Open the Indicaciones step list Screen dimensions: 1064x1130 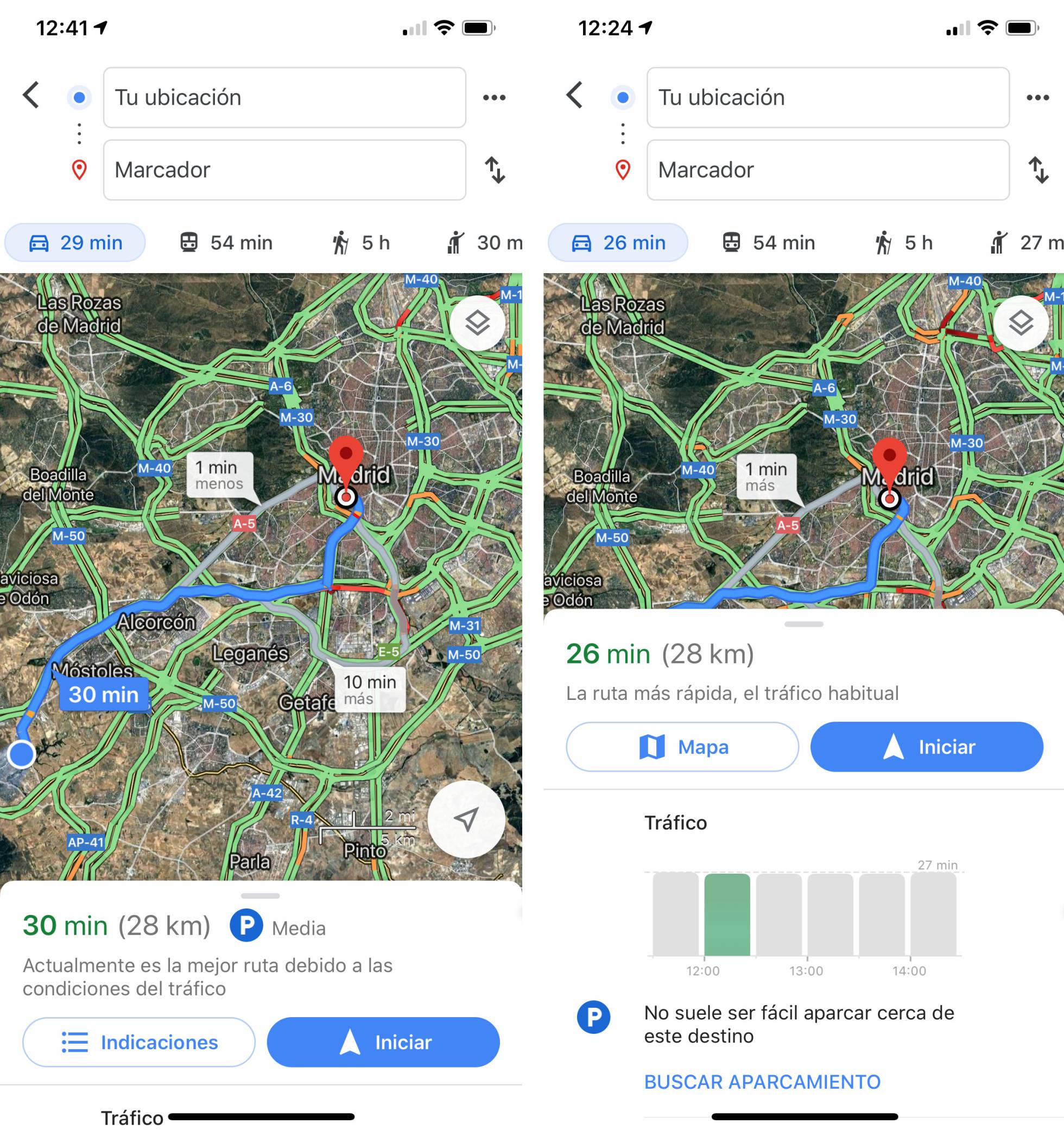click(138, 1042)
